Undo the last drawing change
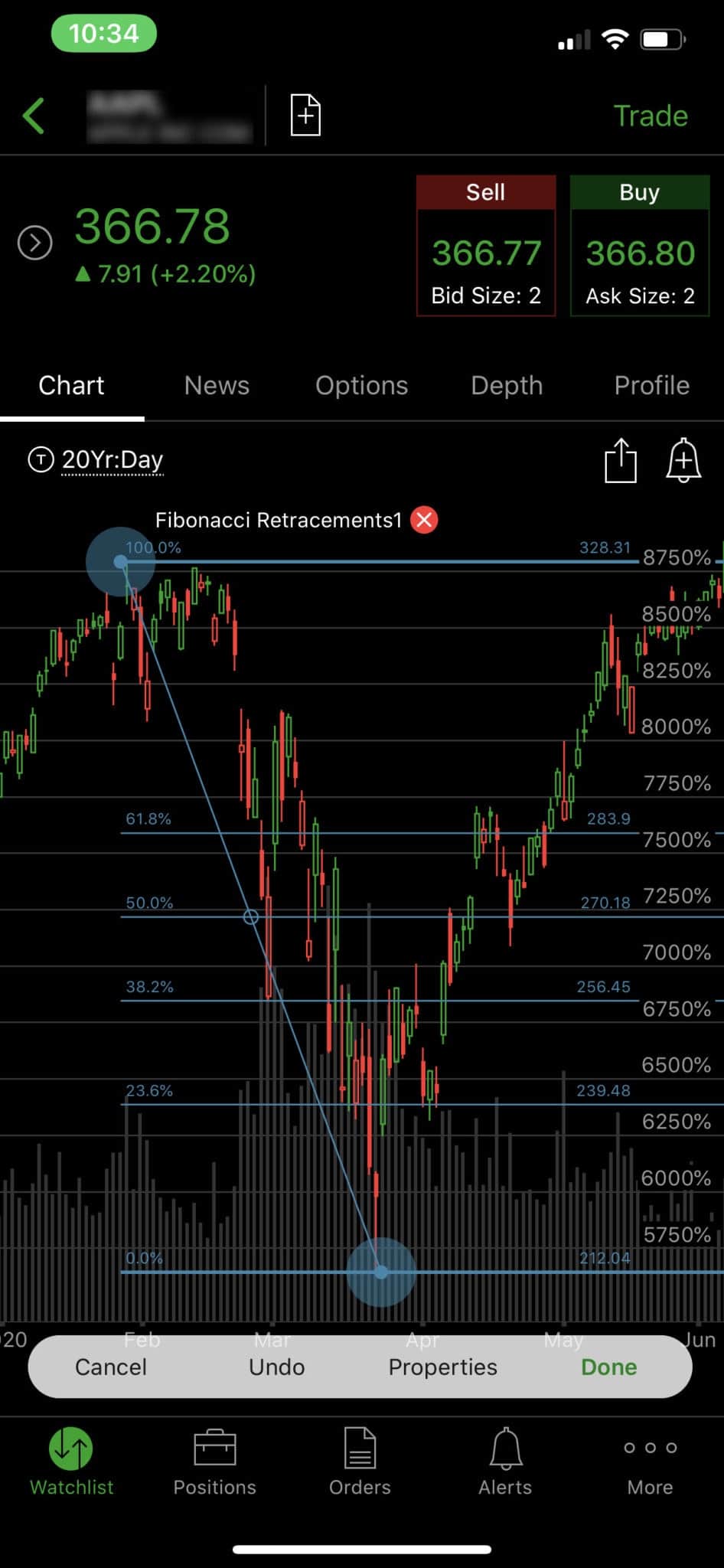The width and height of the screenshot is (724, 1568). point(276,1367)
